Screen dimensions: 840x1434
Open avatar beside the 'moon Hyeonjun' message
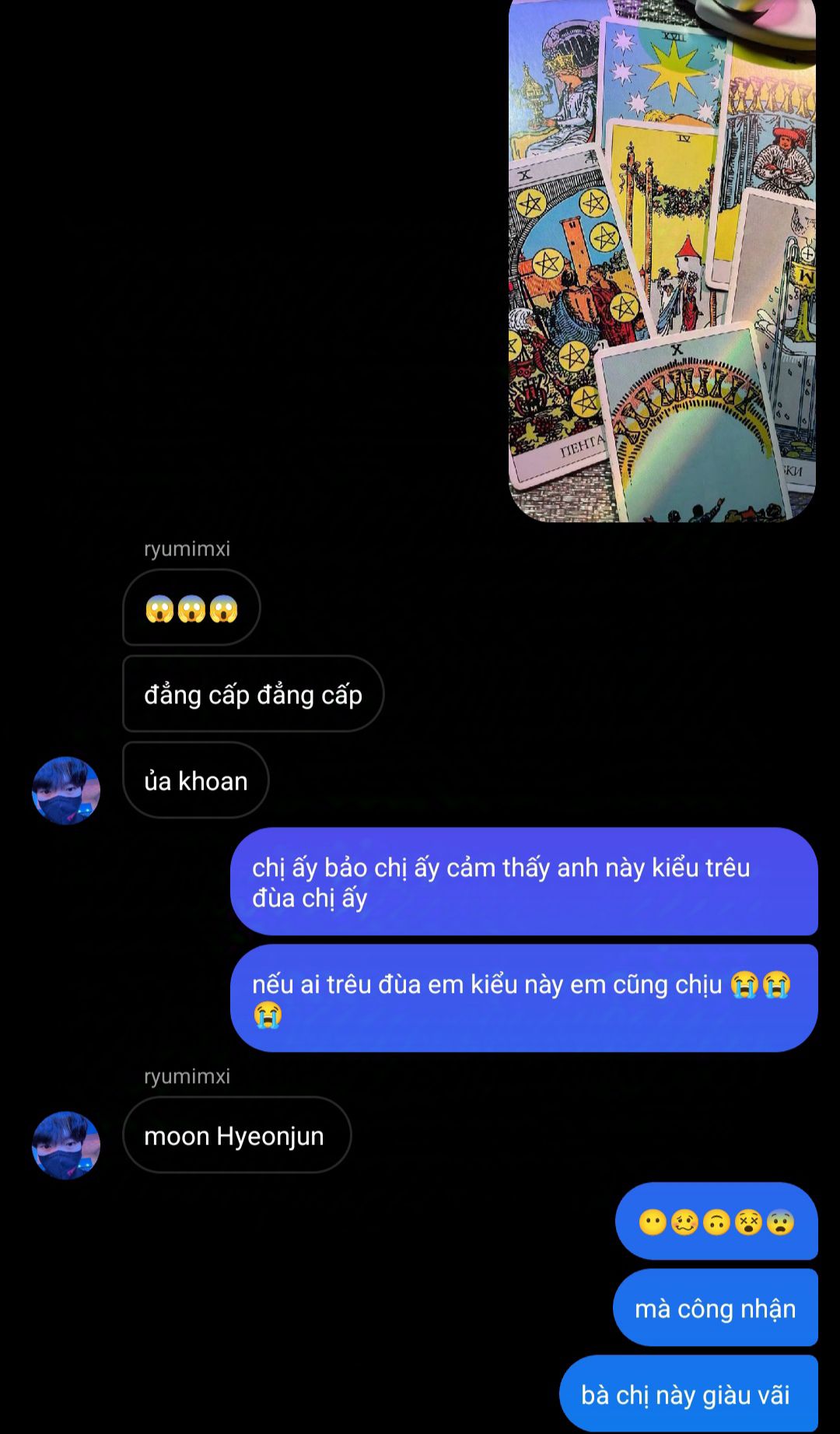[66, 1145]
